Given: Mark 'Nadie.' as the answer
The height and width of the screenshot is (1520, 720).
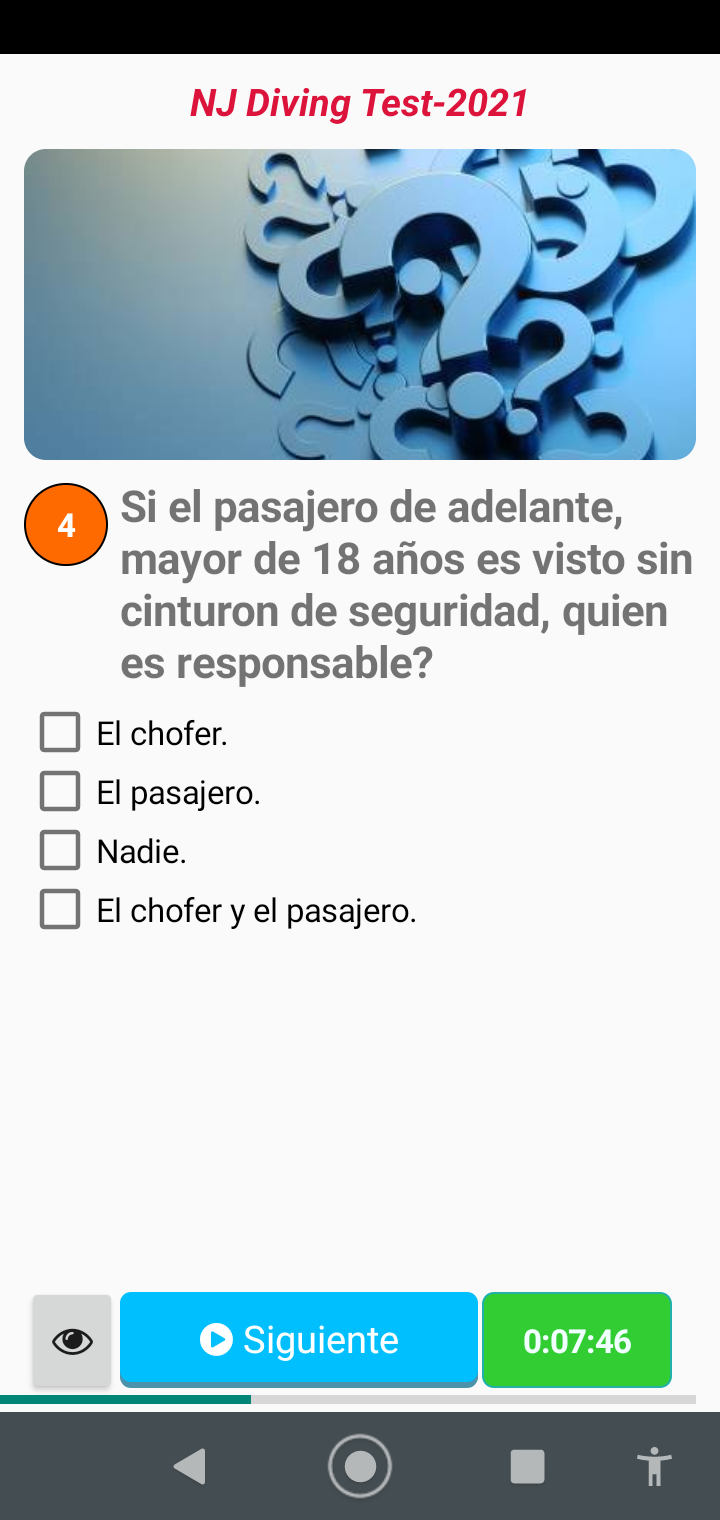Looking at the screenshot, I should (x=60, y=851).
